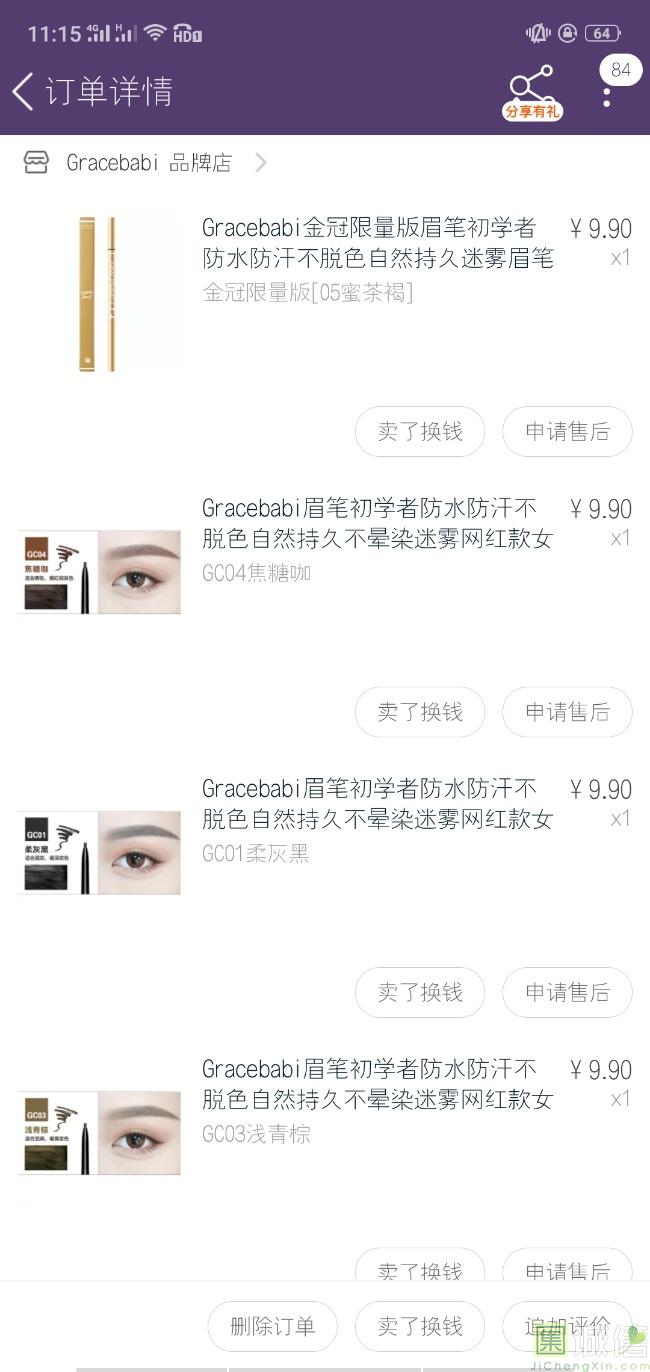Request 申请售后 for the 05蜜茶褐 item
This screenshot has width=650, height=1372.
(567, 432)
